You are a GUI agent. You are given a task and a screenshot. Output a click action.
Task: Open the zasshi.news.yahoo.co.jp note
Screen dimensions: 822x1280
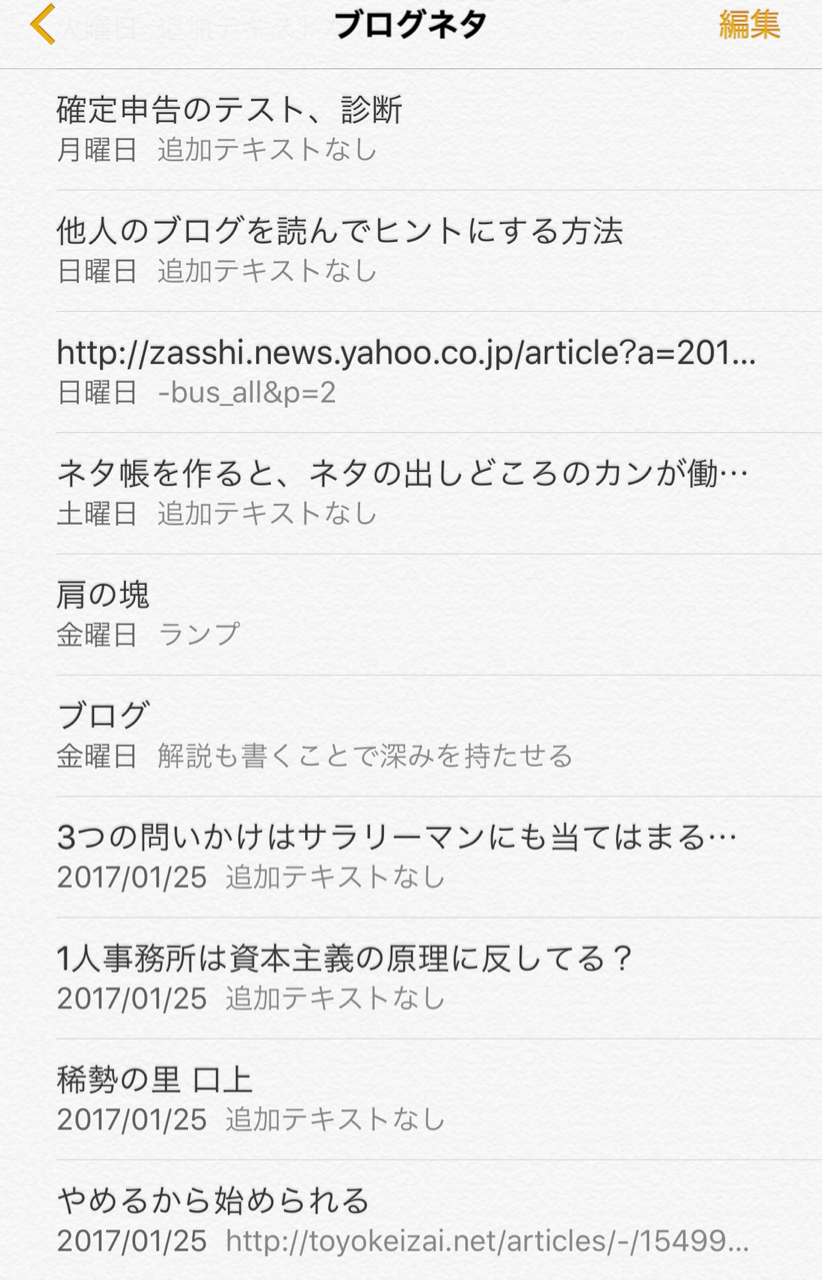[411, 371]
